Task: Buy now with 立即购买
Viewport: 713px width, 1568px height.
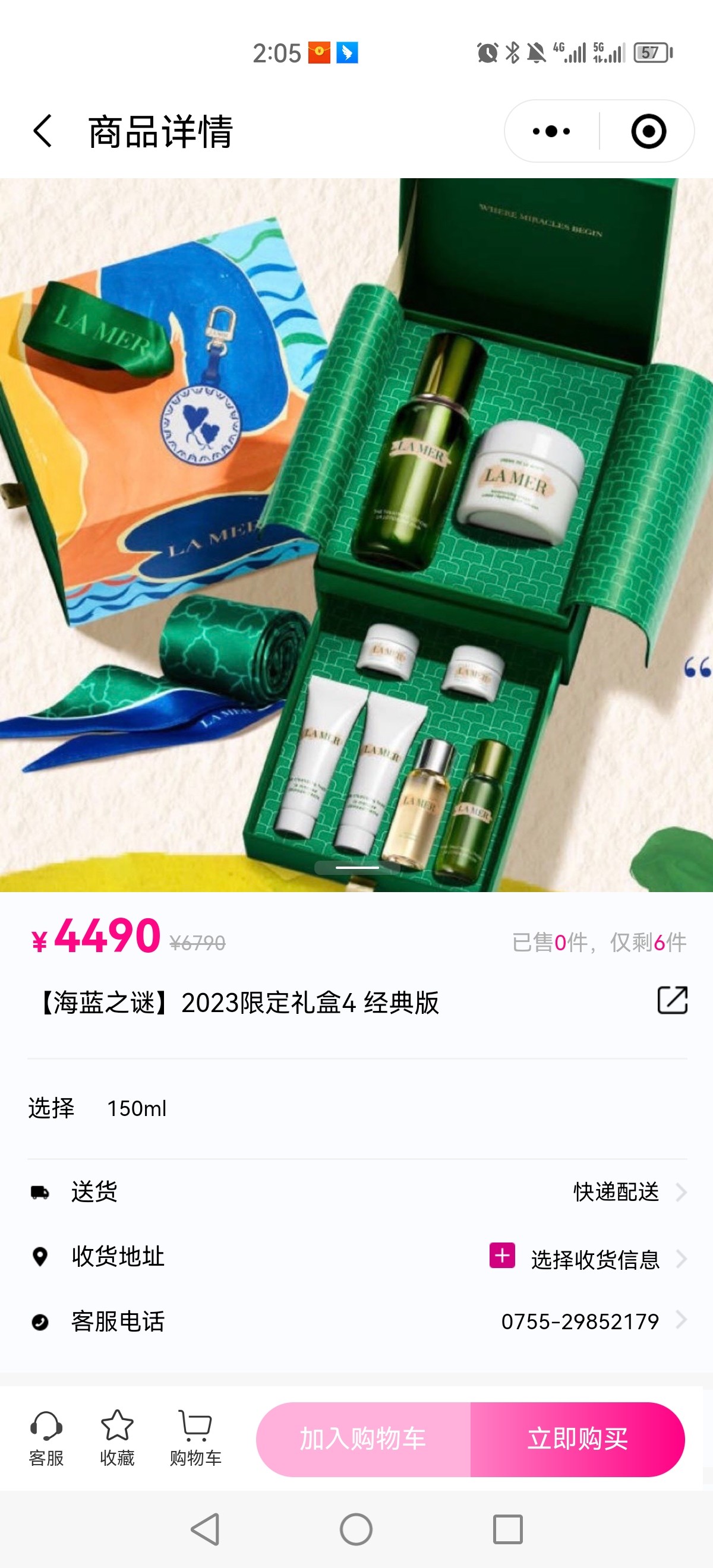Action: 577,1440
